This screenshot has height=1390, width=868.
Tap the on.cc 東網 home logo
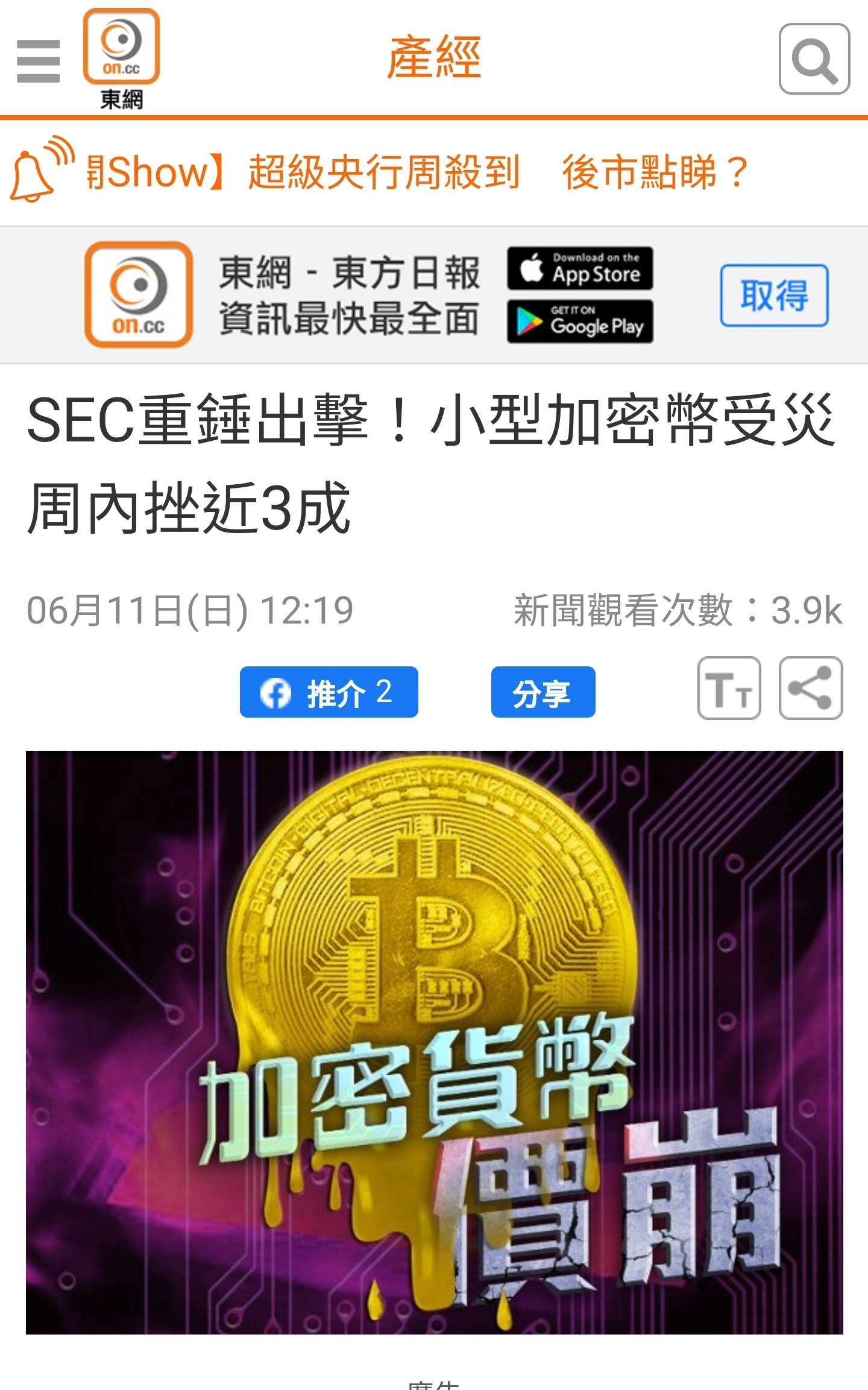coord(121,58)
